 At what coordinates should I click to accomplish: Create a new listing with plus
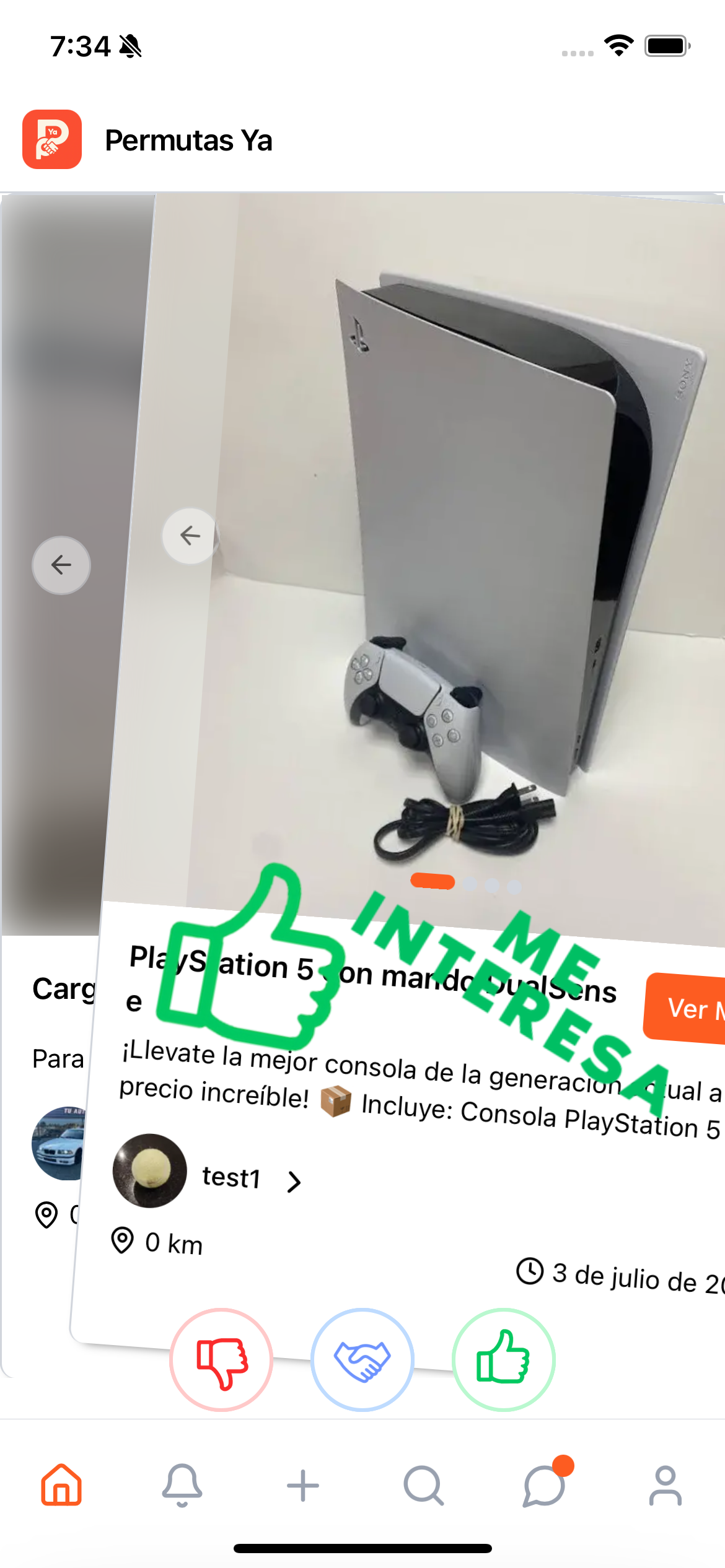pos(303,1484)
